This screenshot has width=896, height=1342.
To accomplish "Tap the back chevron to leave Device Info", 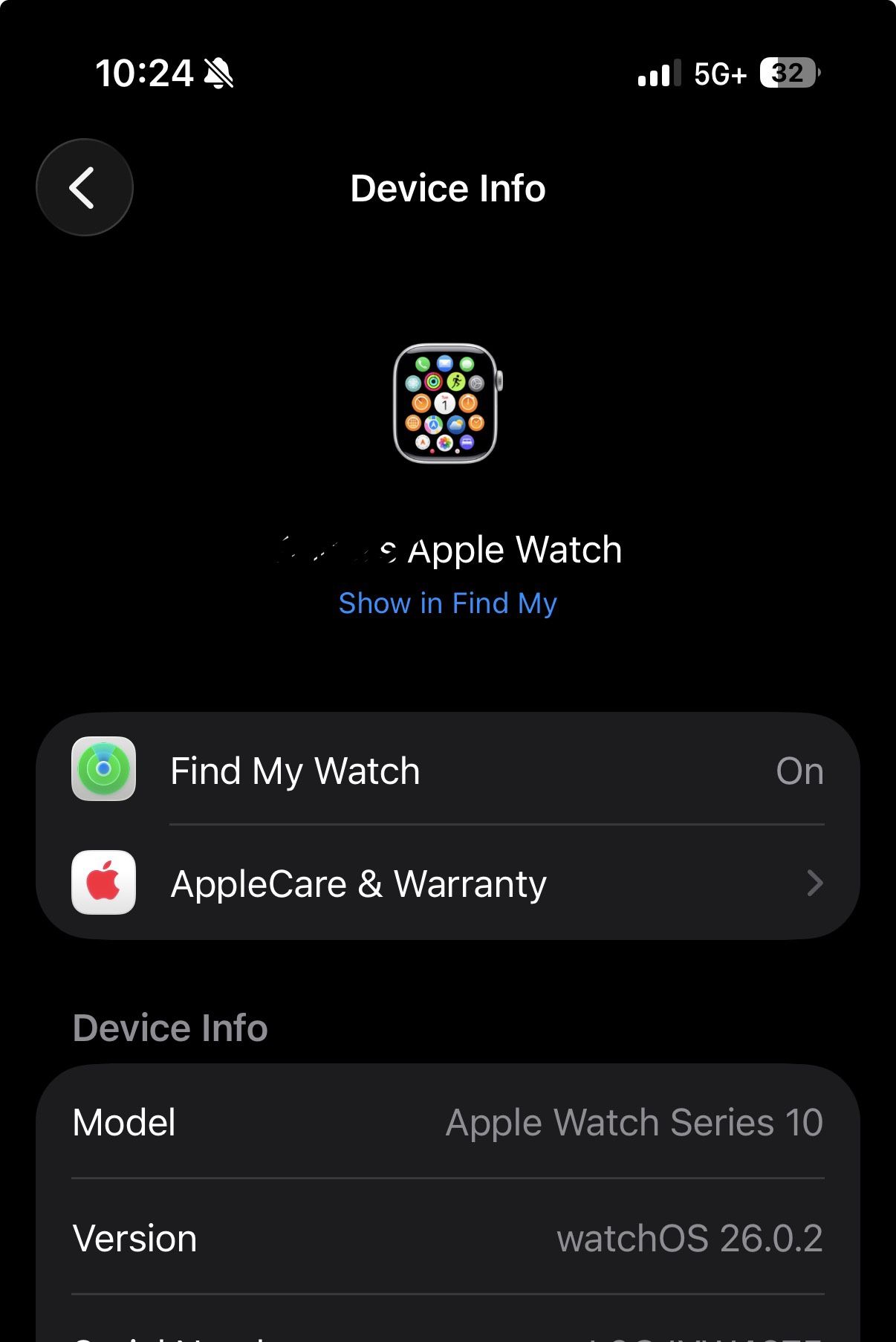I will tap(84, 187).
